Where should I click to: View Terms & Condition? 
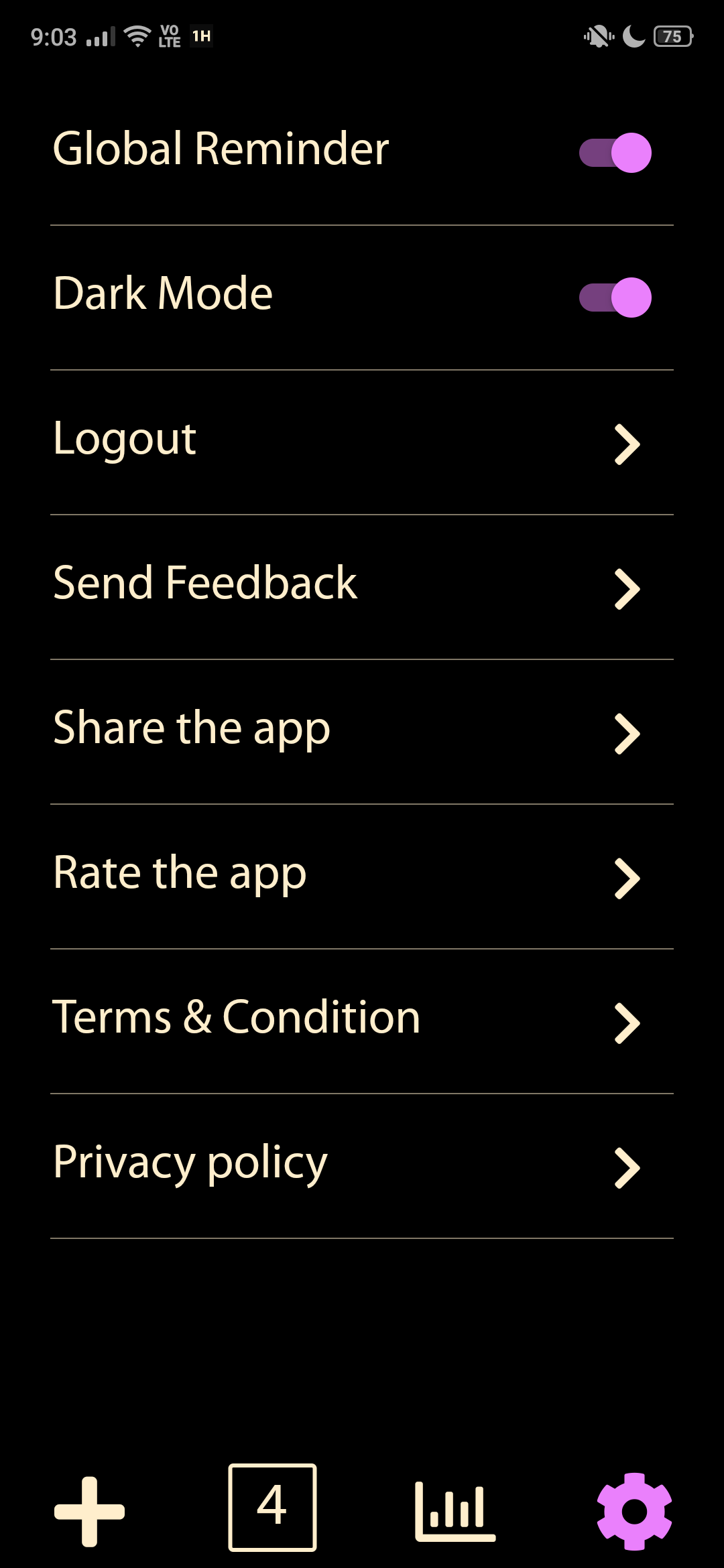click(362, 1021)
